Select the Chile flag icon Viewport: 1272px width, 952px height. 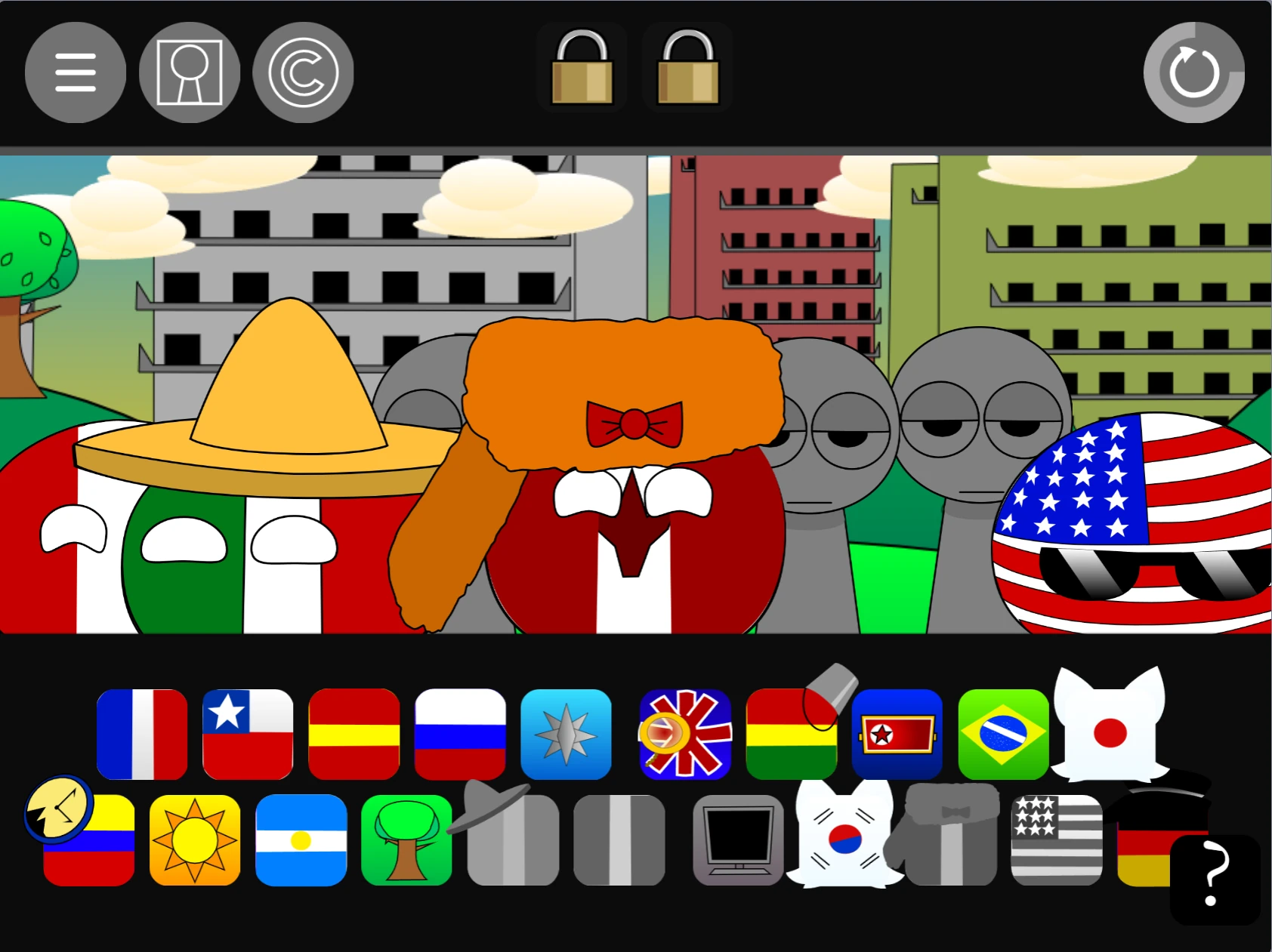tap(248, 734)
